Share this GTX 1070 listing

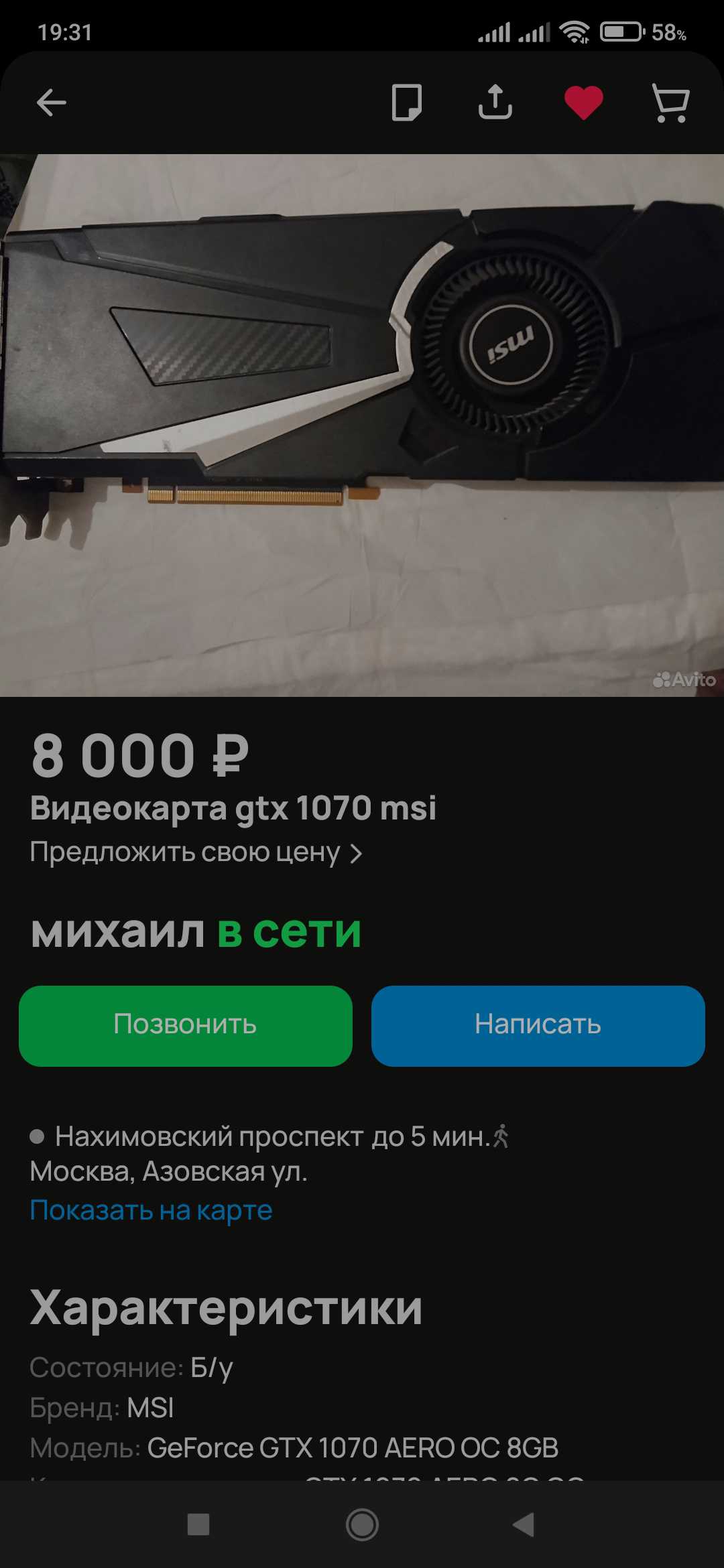click(x=495, y=103)
